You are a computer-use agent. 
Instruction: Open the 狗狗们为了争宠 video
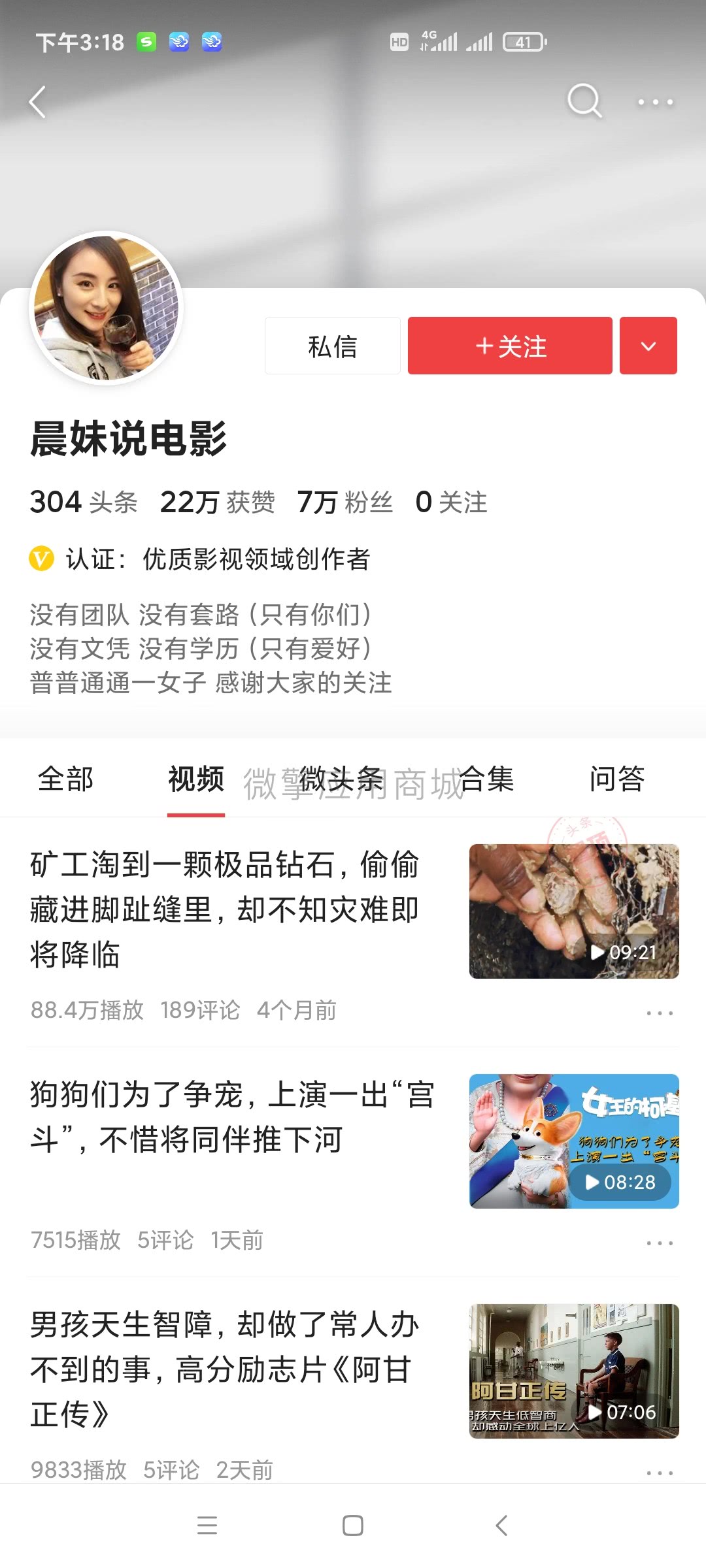tap(232, 1117)
